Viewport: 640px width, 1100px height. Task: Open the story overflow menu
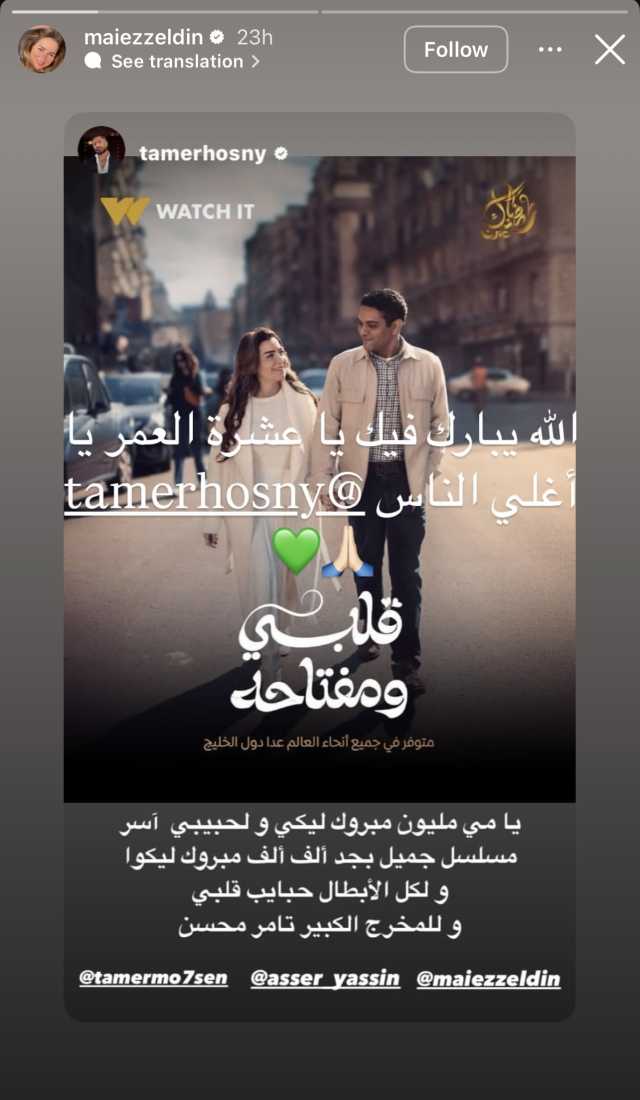550,49
